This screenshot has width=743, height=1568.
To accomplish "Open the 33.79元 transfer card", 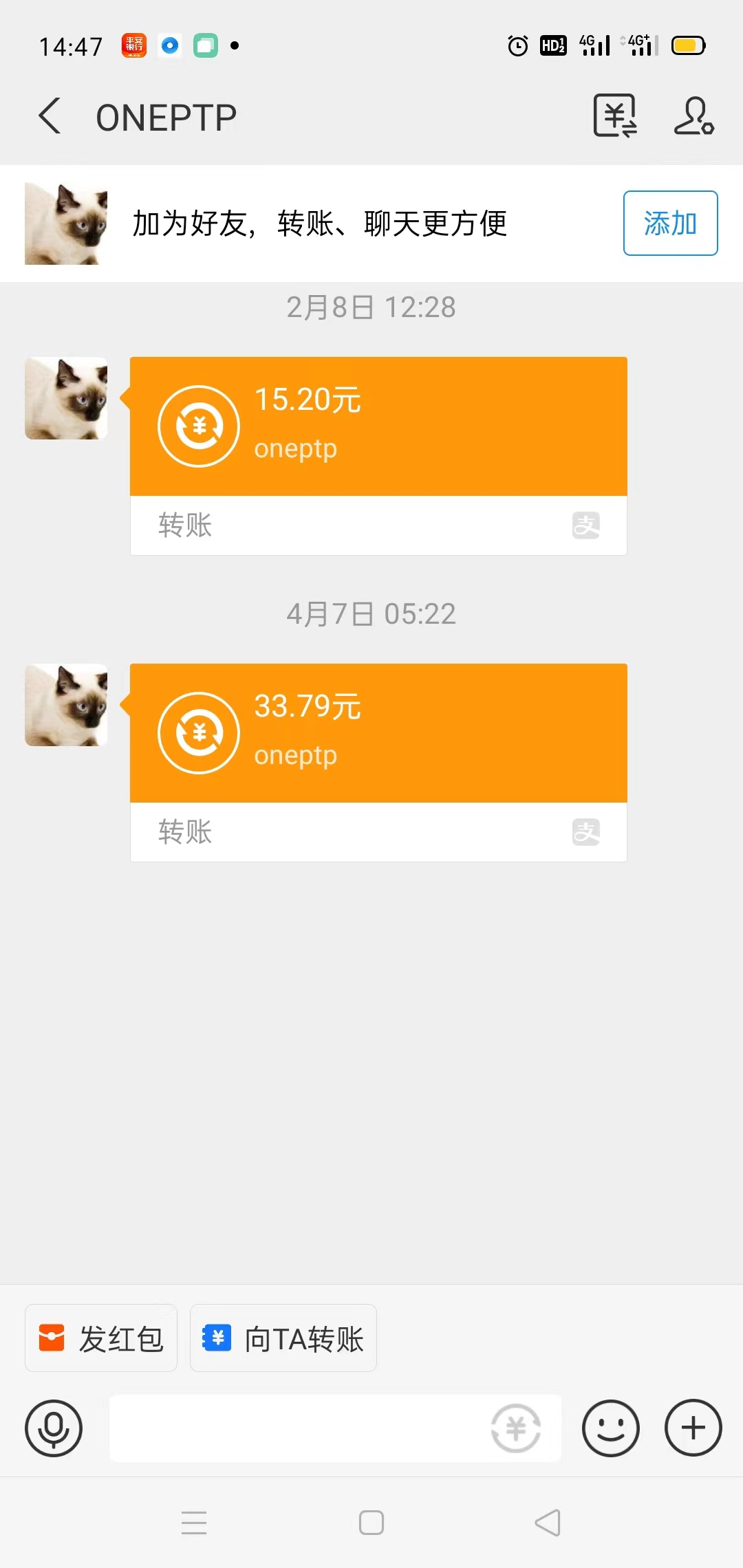I will [x=378, y=762].
